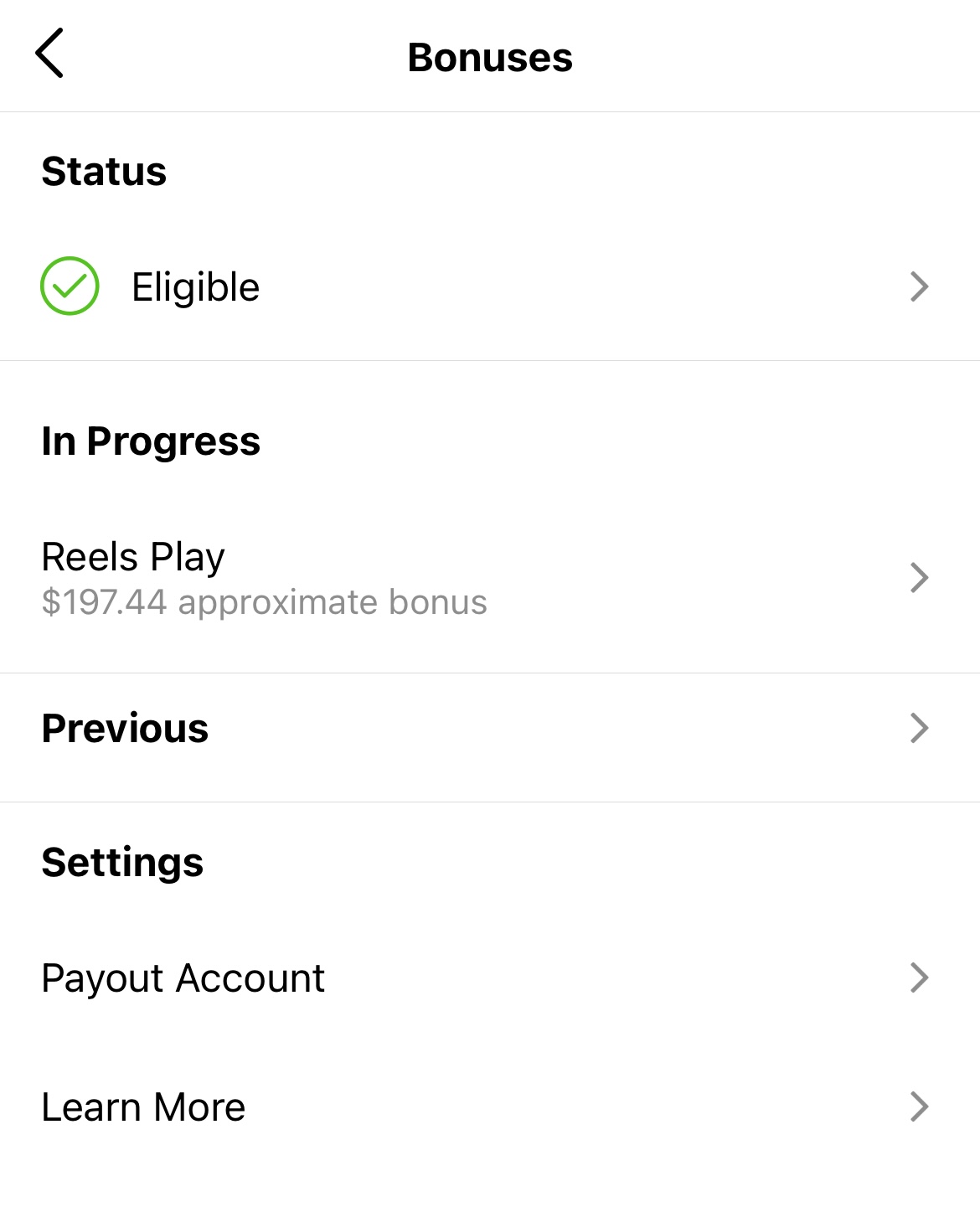Tap the chevron next to Payout Account
The height and width of the screenshot is (1207, 980).
920,977
